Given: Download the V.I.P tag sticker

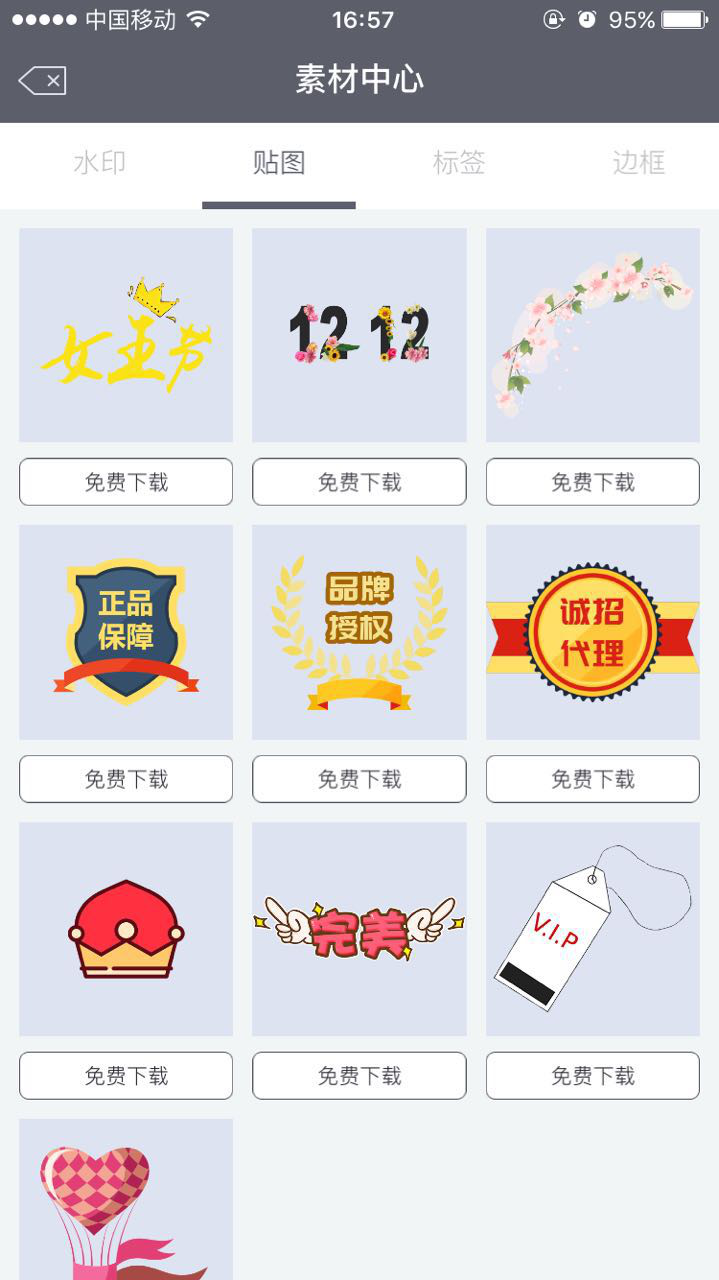Looking at the screenshot, I should click(593, 1076).
